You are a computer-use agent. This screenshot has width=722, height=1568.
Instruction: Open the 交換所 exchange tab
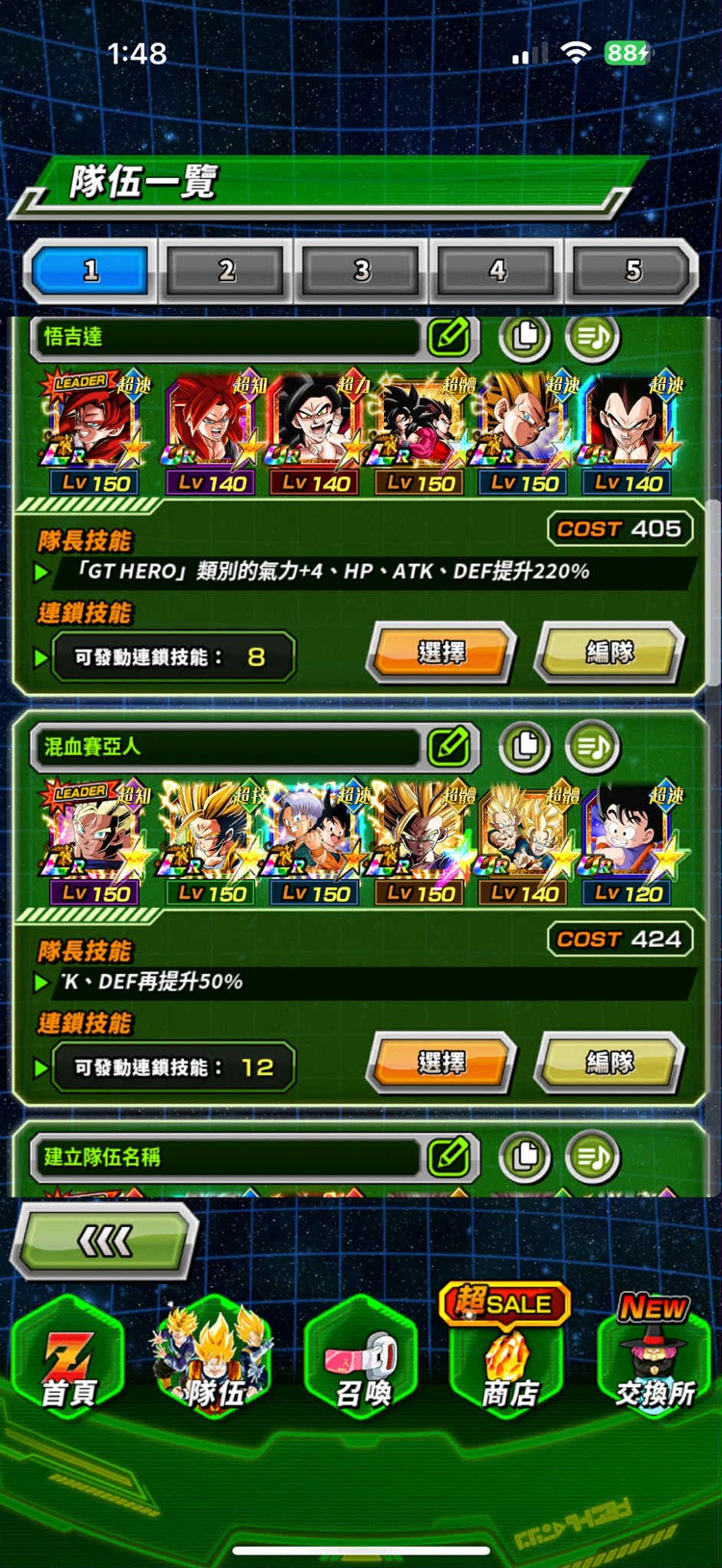point(655,1359)
